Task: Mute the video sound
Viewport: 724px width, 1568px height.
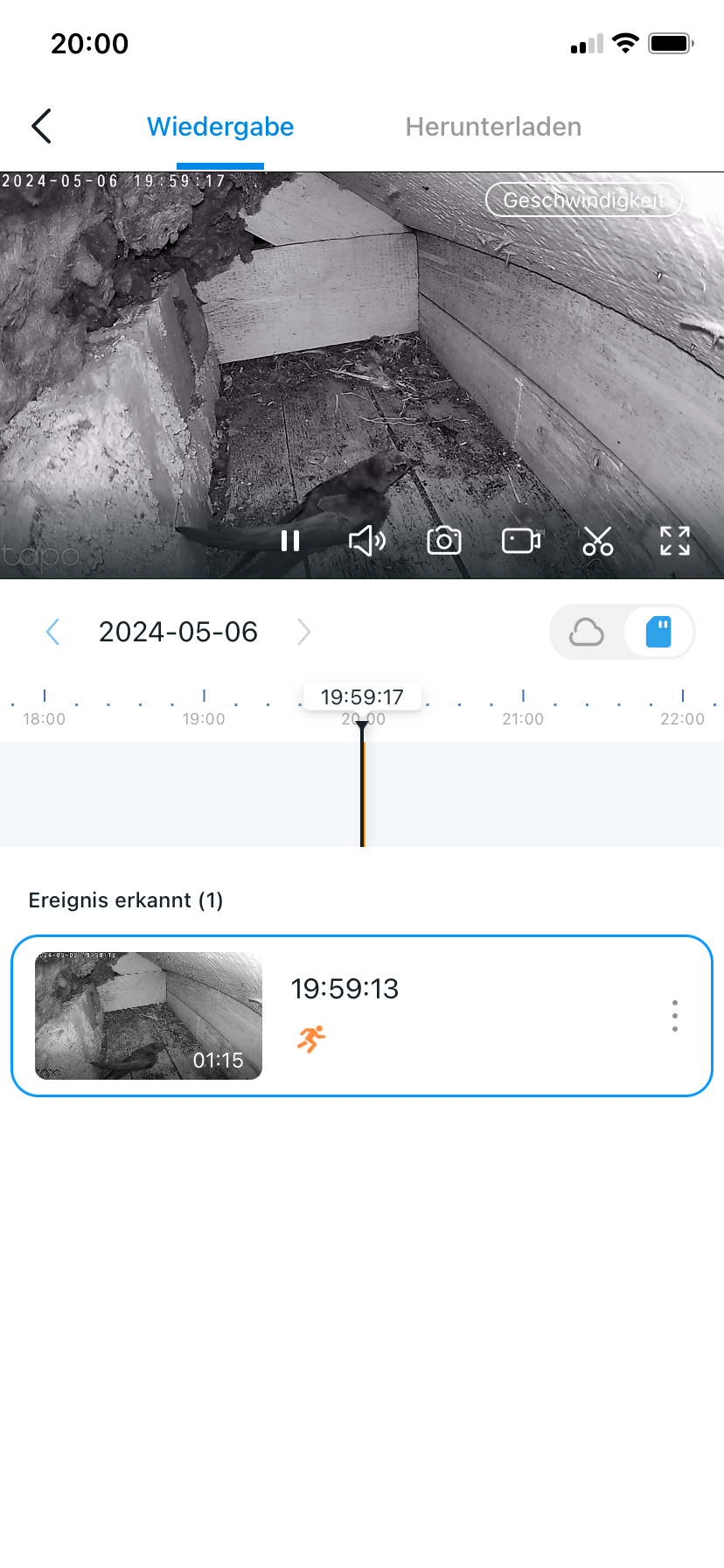Action: 367,542
